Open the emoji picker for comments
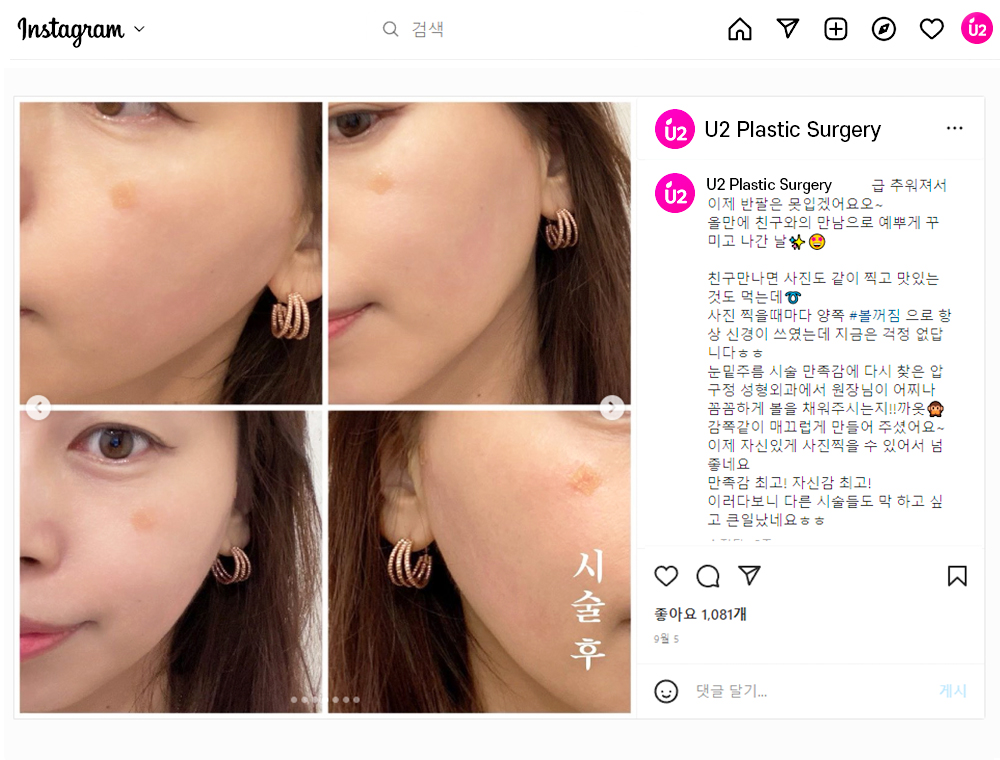Viewport: 1000px width, 760px height. coord(666,691)
